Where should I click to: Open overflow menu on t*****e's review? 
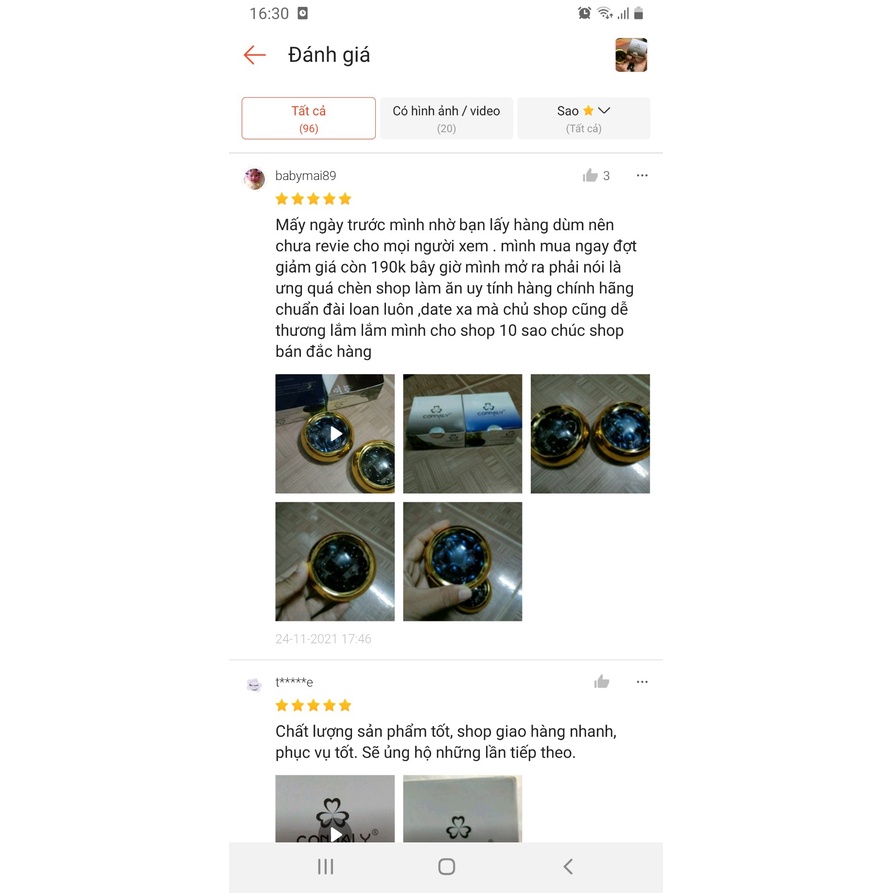point(642,682)
